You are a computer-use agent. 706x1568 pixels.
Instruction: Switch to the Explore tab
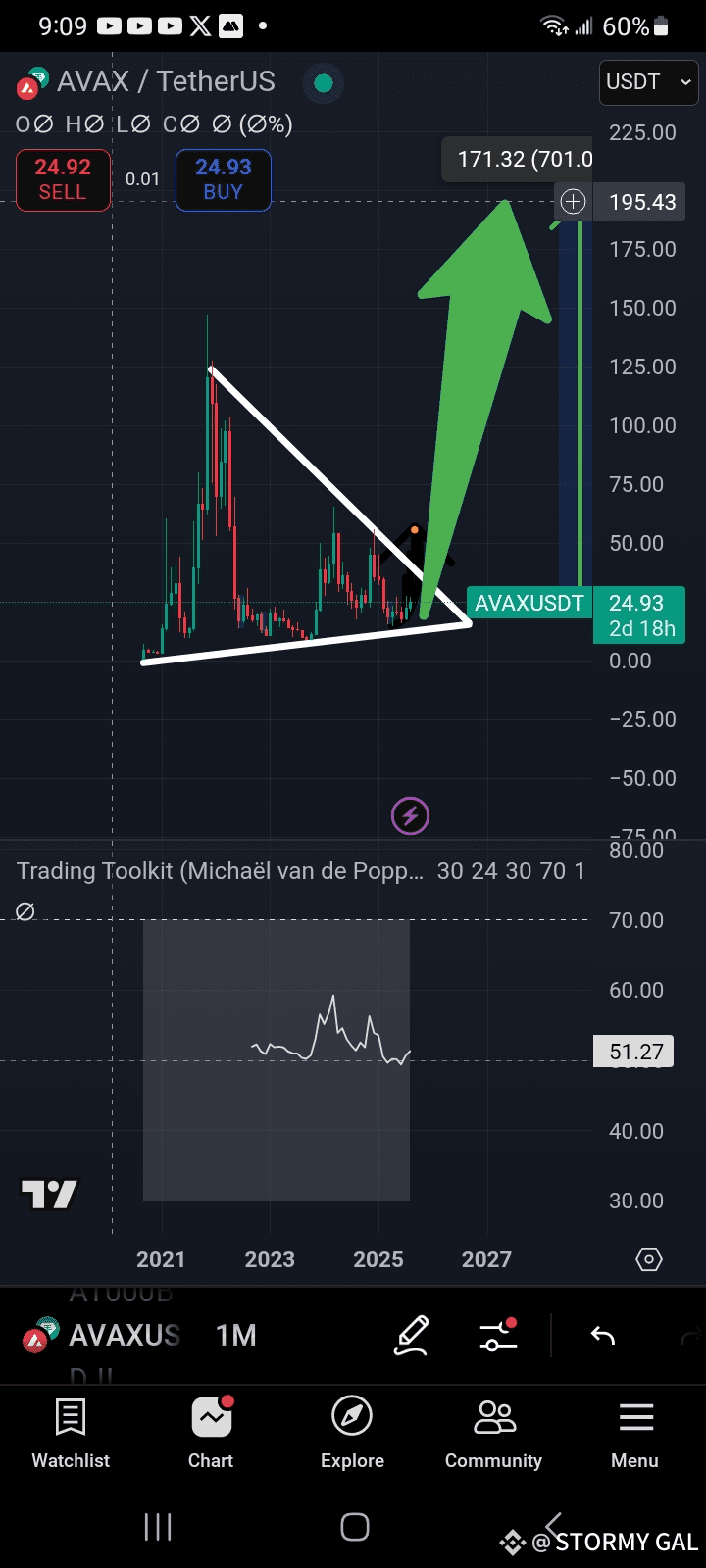pyautogui.click(x=352, y=1433)
